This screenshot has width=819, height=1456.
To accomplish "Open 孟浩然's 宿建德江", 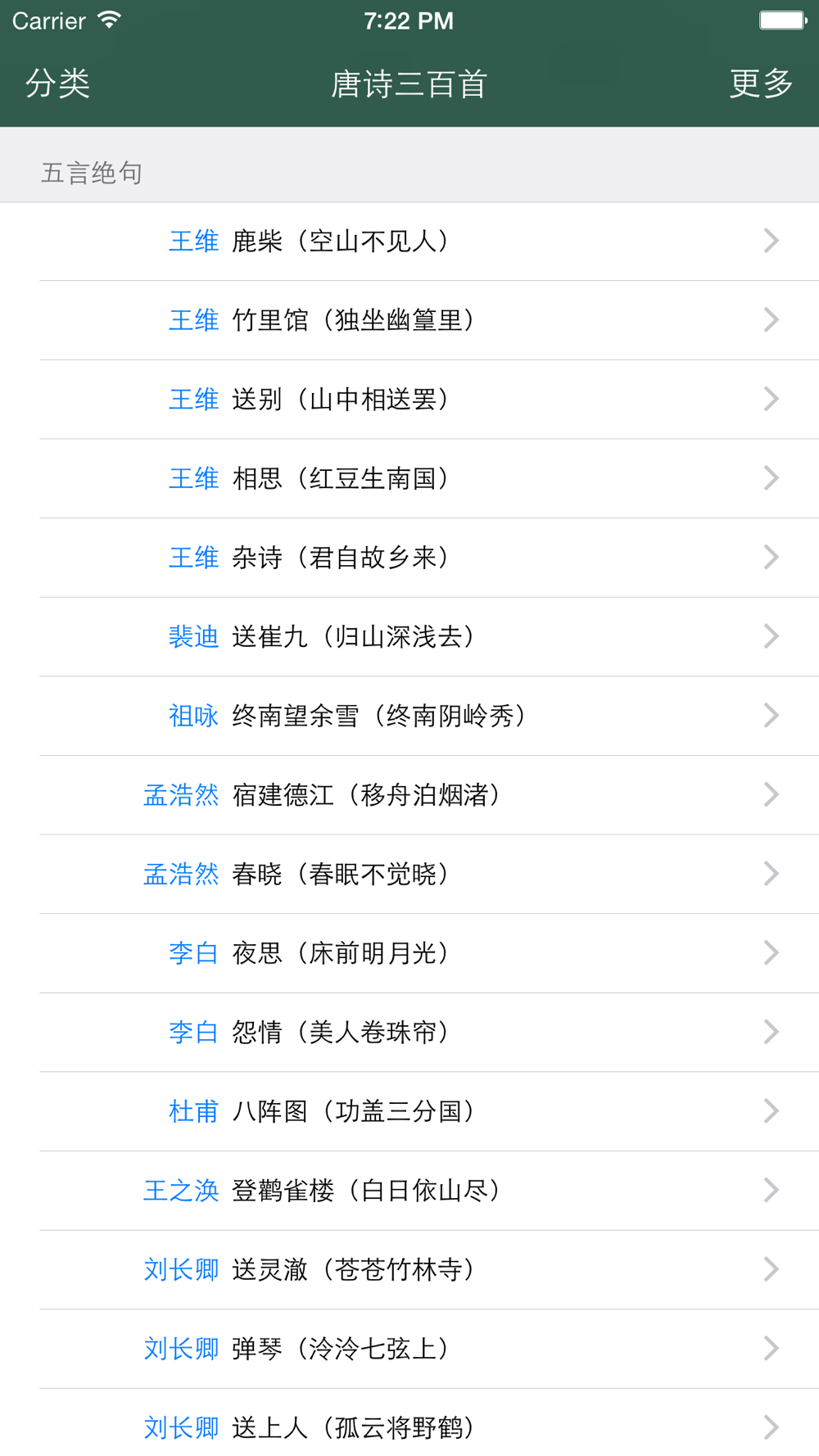I will 409,795.
